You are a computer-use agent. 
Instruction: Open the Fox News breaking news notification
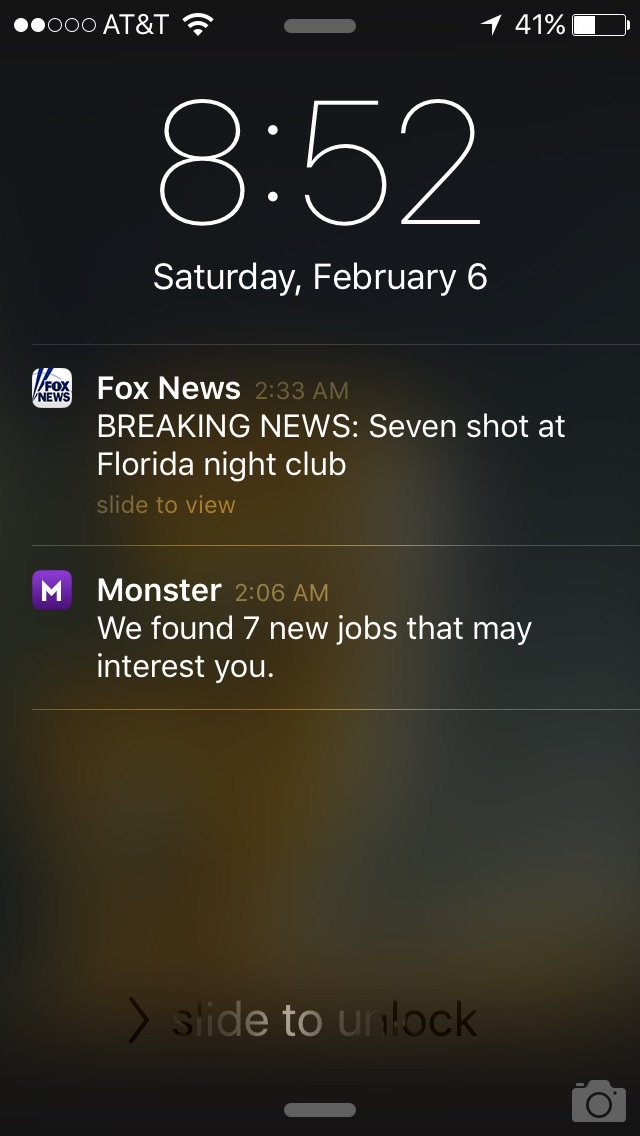click(x=330, y=444)
